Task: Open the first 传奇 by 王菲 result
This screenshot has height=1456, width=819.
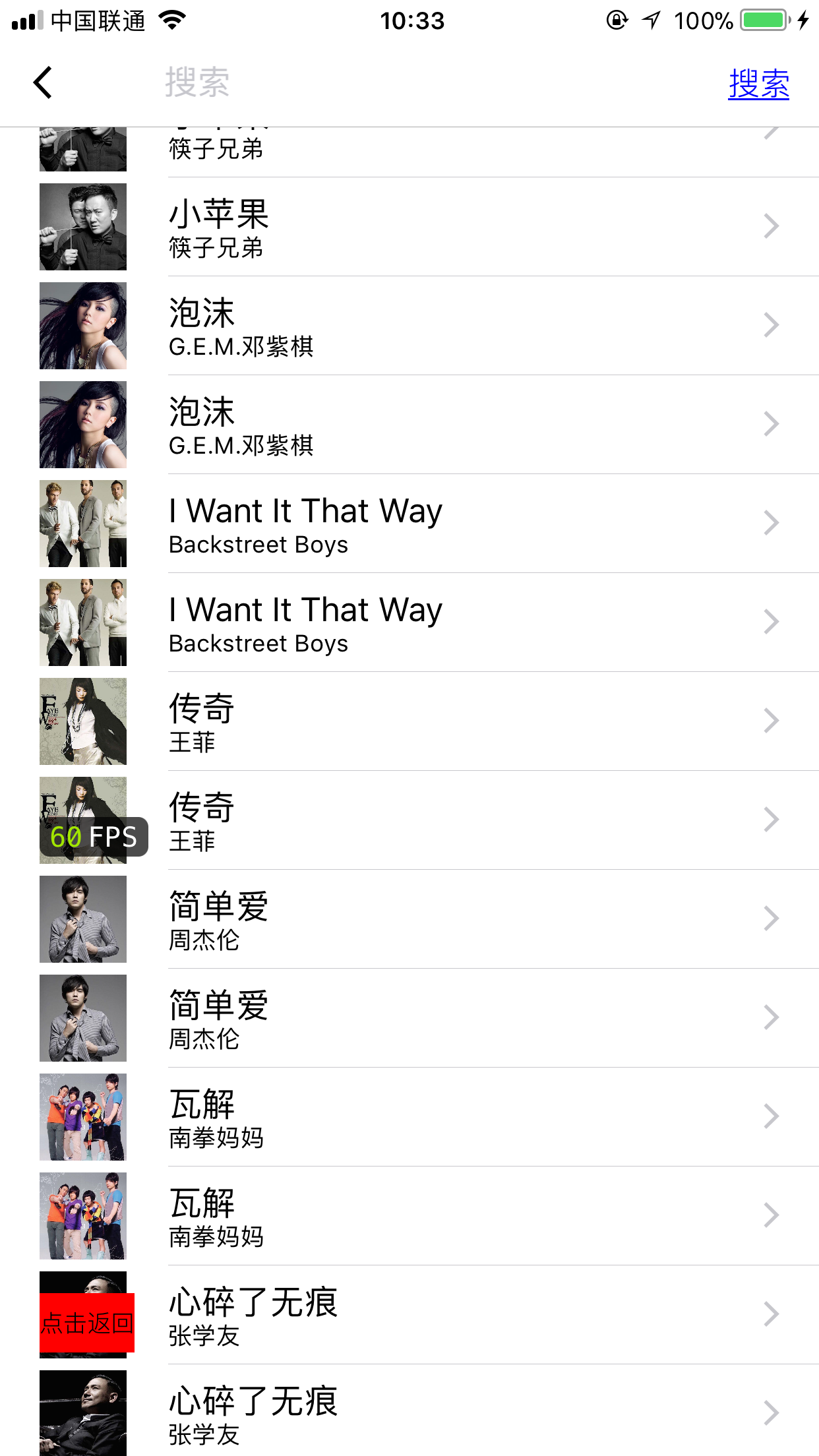Action: point(462,721)
